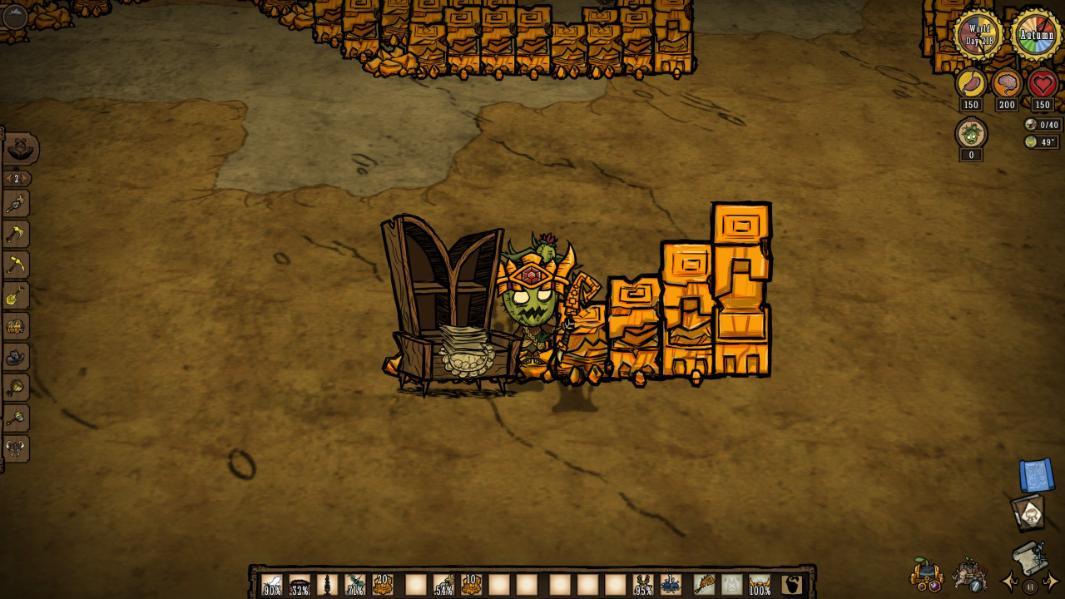
Task: Select inventory stack of 20 orange items
Action: click(383, 584)
